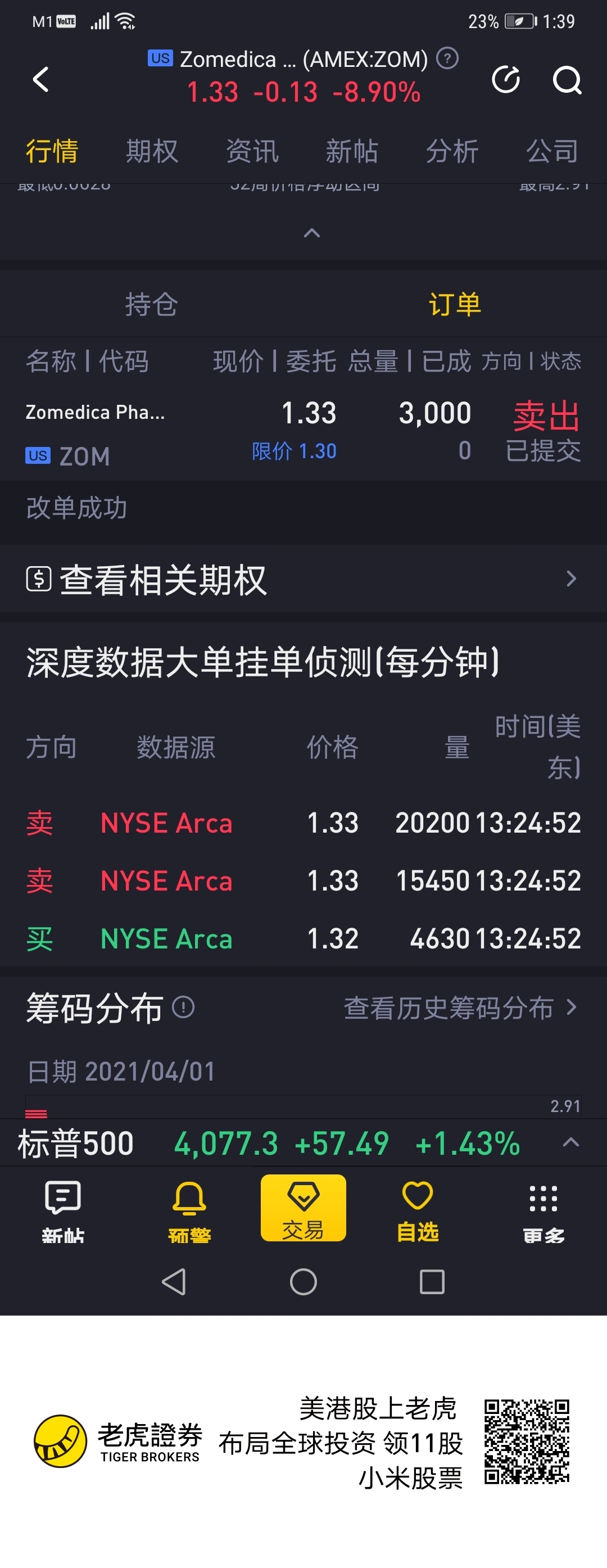Viewport: 607px width, 1568px height.
Task: View 查看历史筹码分布
Action: tap(460, 1007)
